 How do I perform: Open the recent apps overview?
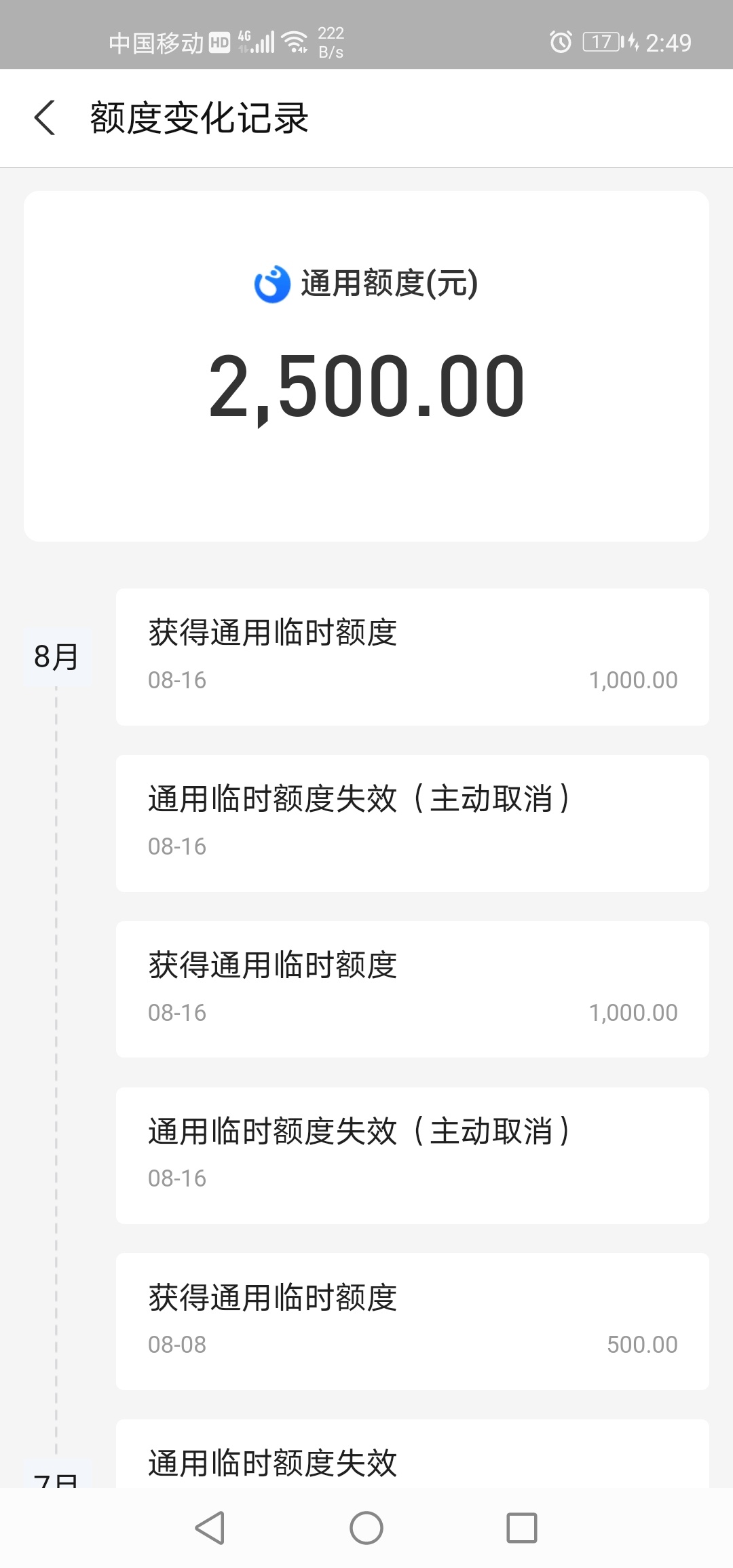click(x=522, y=1528)
